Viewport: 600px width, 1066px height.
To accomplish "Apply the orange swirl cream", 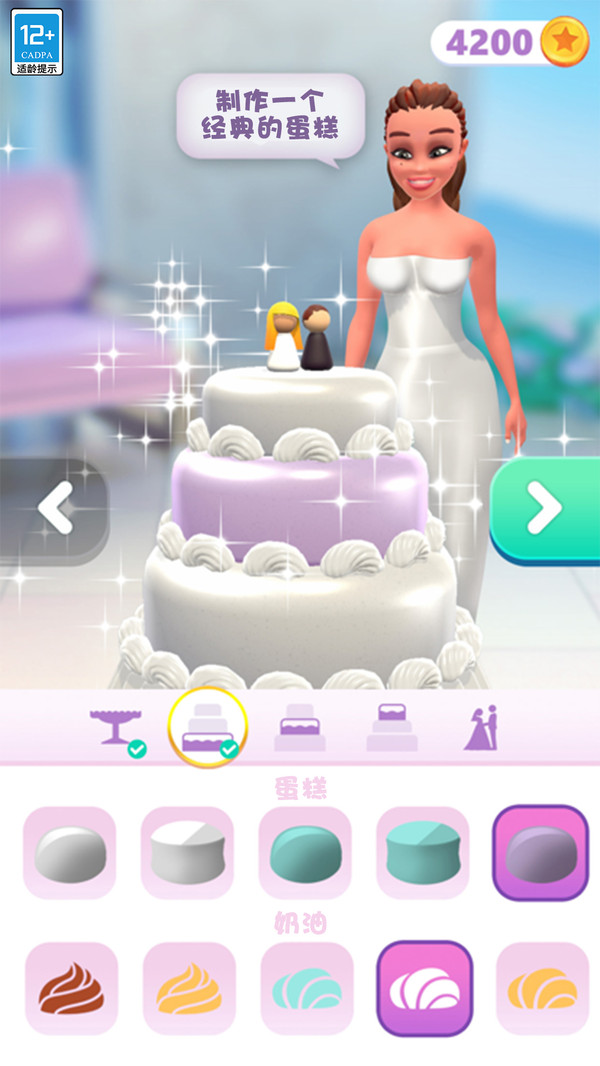I will [189, 988].
